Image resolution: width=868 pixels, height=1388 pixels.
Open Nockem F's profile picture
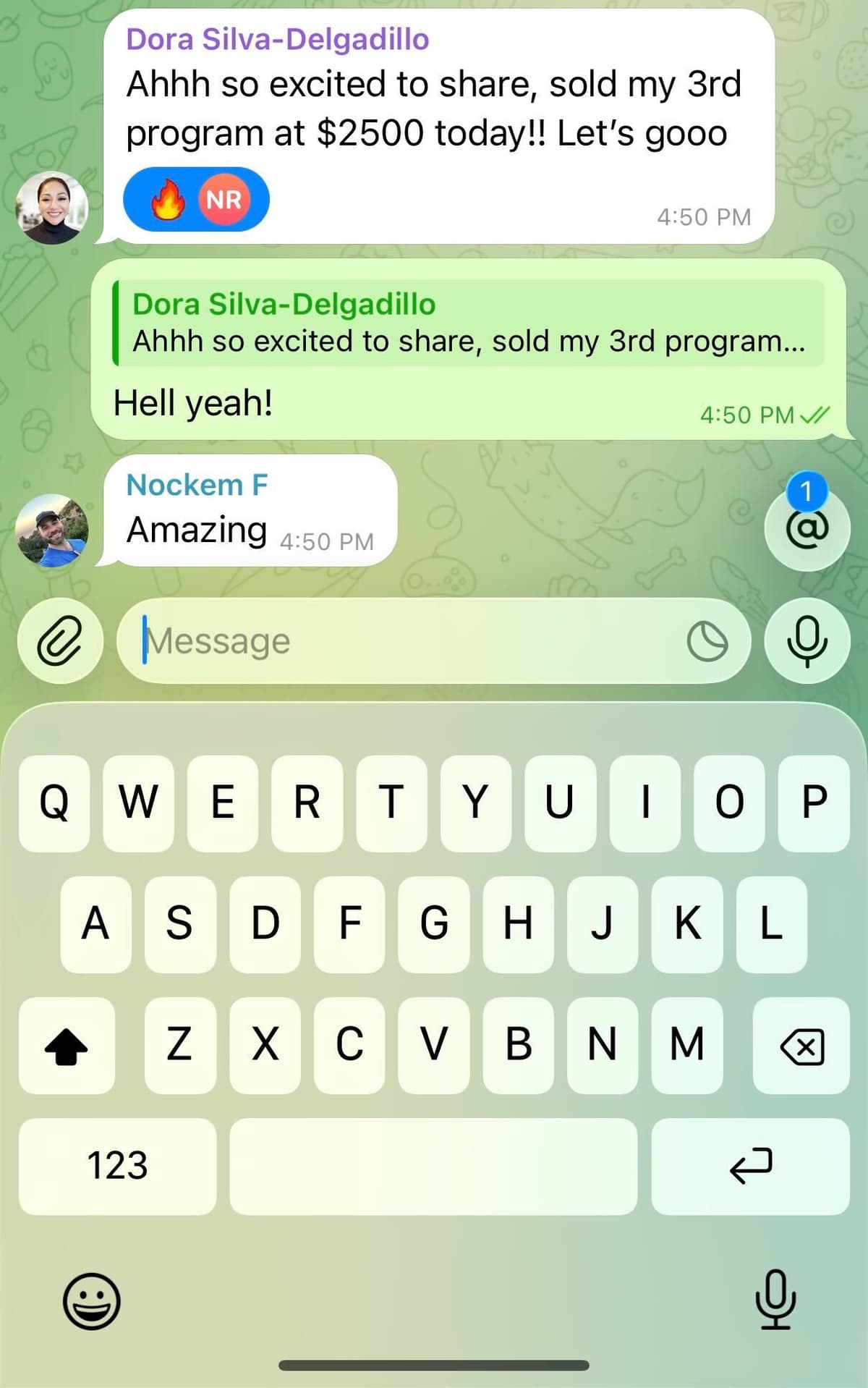[x=52, y=530]
